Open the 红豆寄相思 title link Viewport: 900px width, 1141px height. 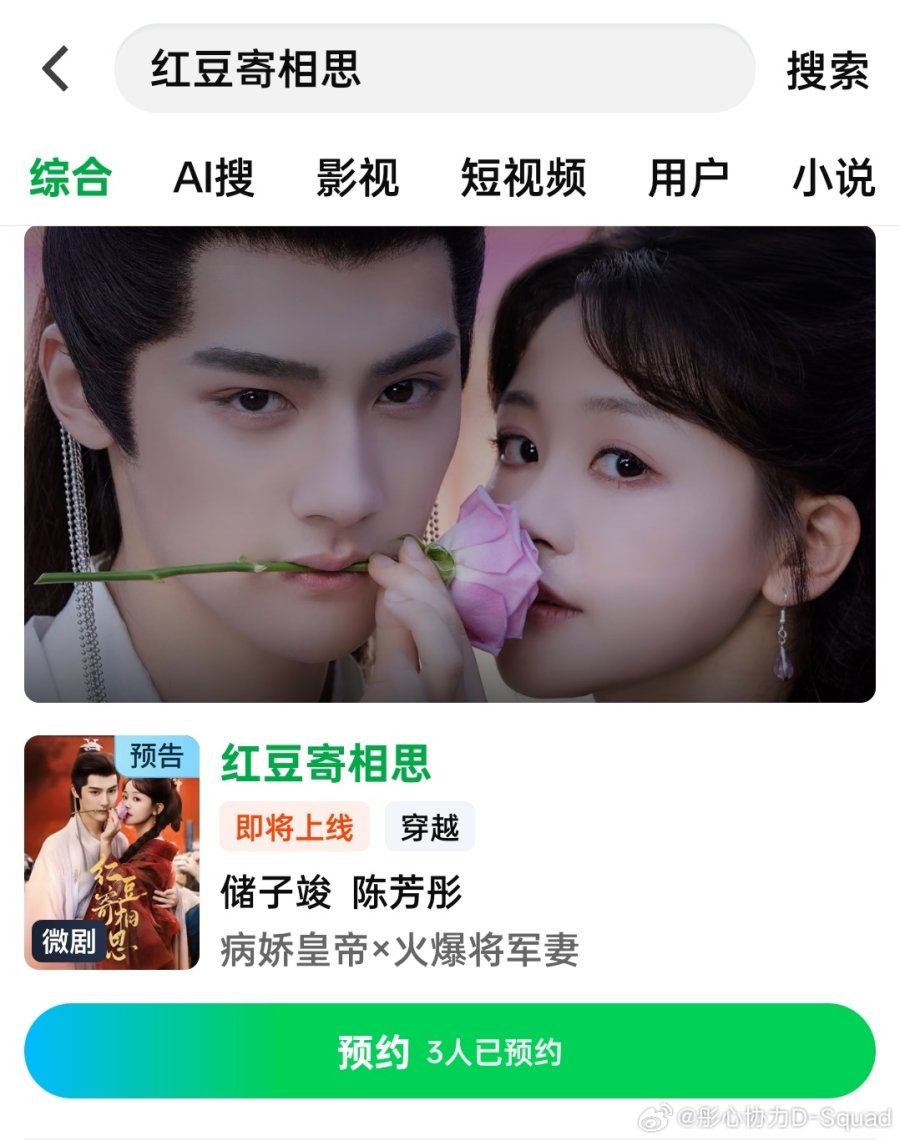[x=326, y=763]
